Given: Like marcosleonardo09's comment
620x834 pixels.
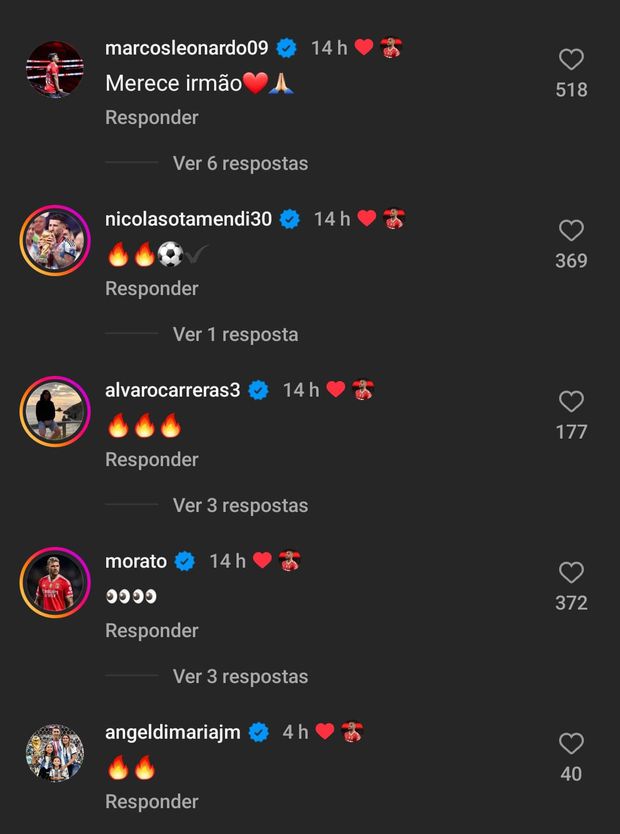Looking at the screenshot, I should [571, 60].
